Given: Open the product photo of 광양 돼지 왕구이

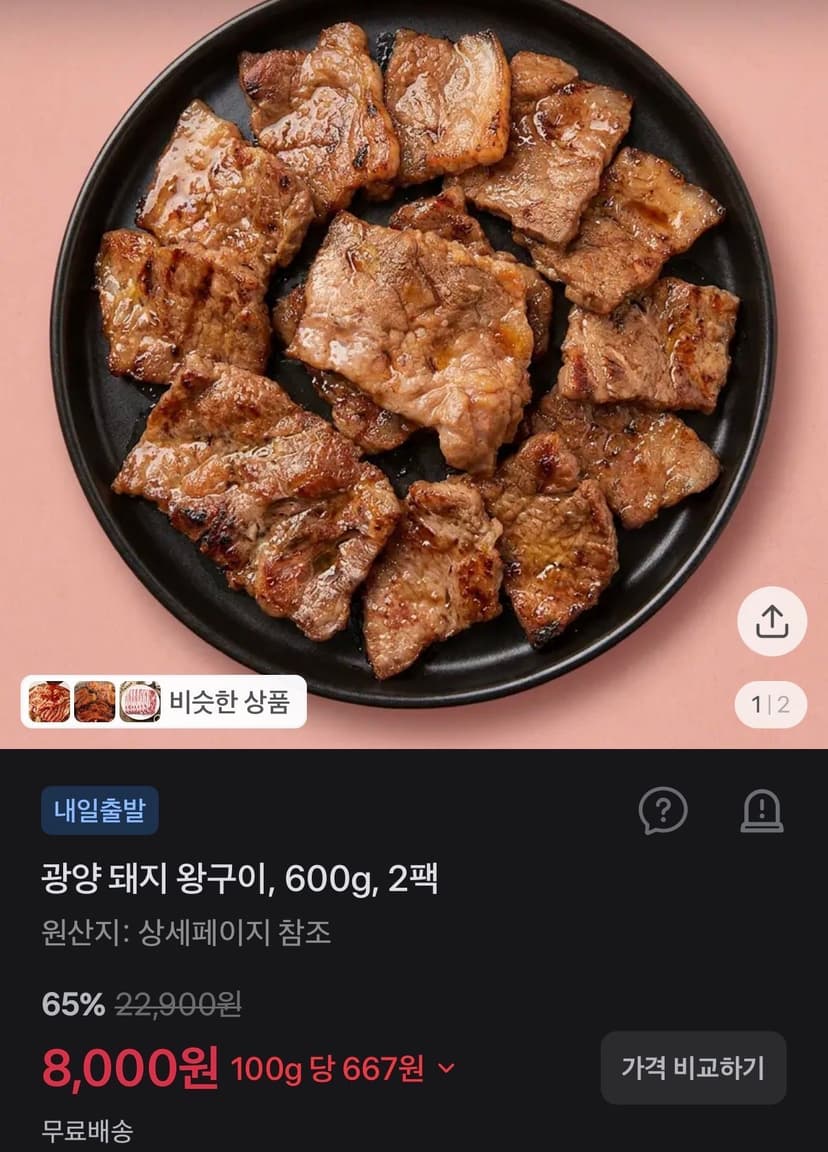Looking at the screenshot, I should (x=414, y=353).
